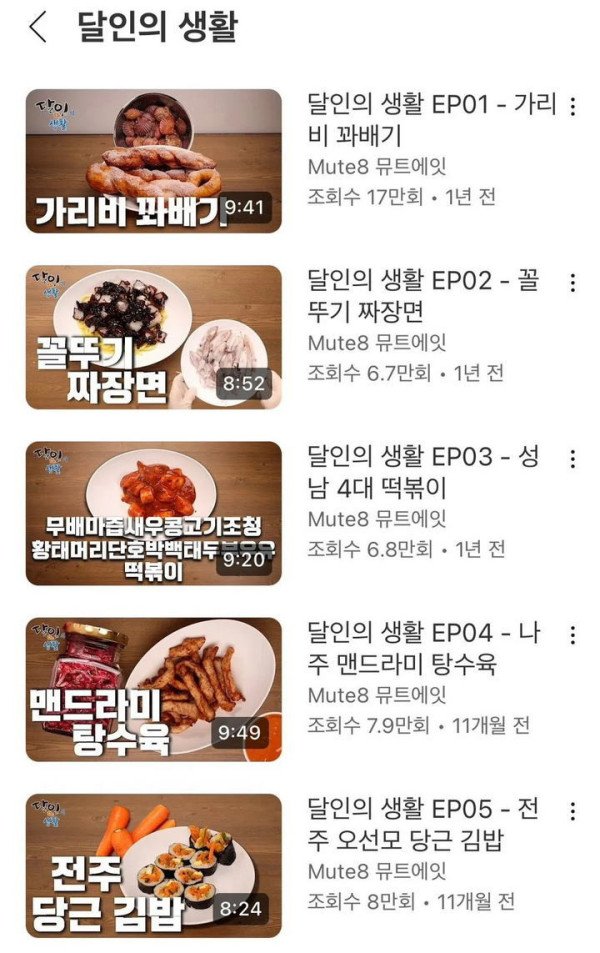
Task: Open more options for EP04 맨드라미 탕수육
Action: point(572,635)
